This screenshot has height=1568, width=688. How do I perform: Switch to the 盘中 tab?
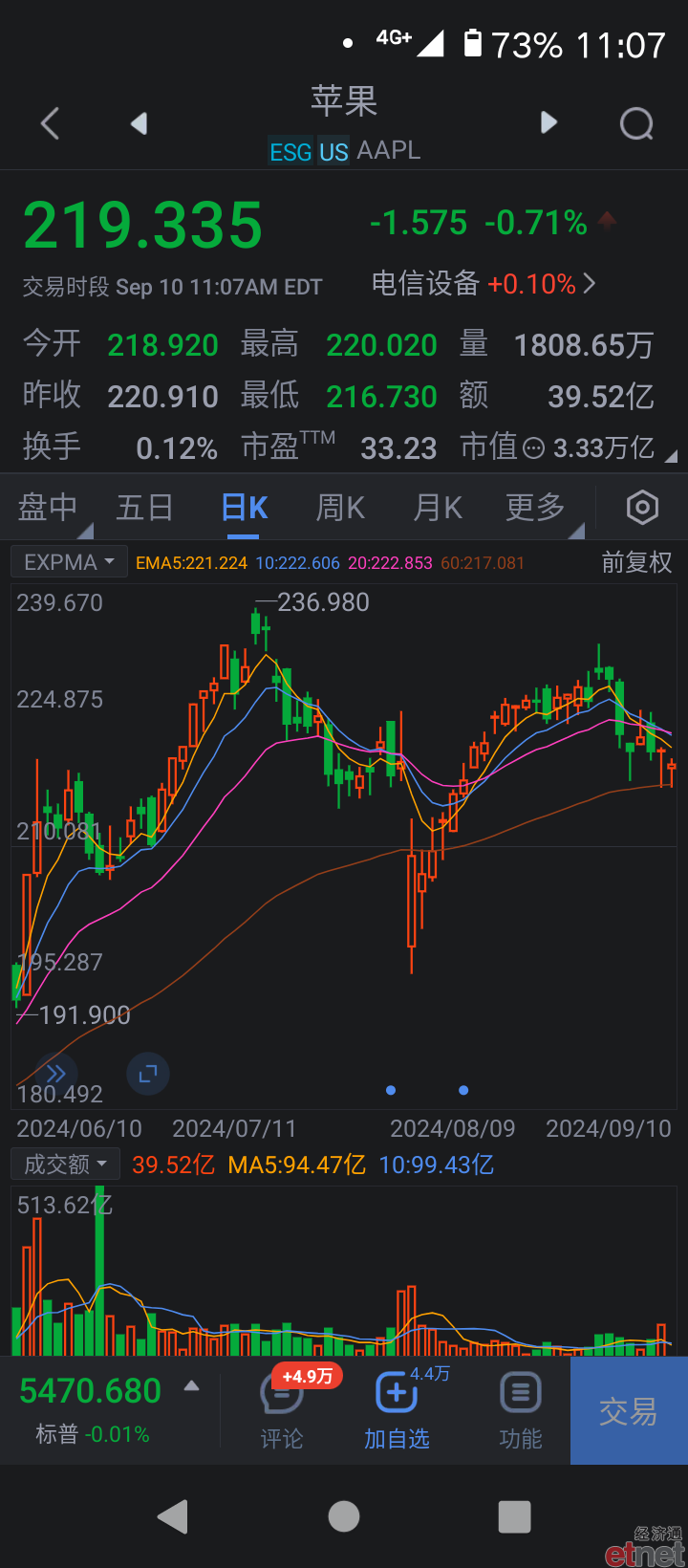point(48,507)
